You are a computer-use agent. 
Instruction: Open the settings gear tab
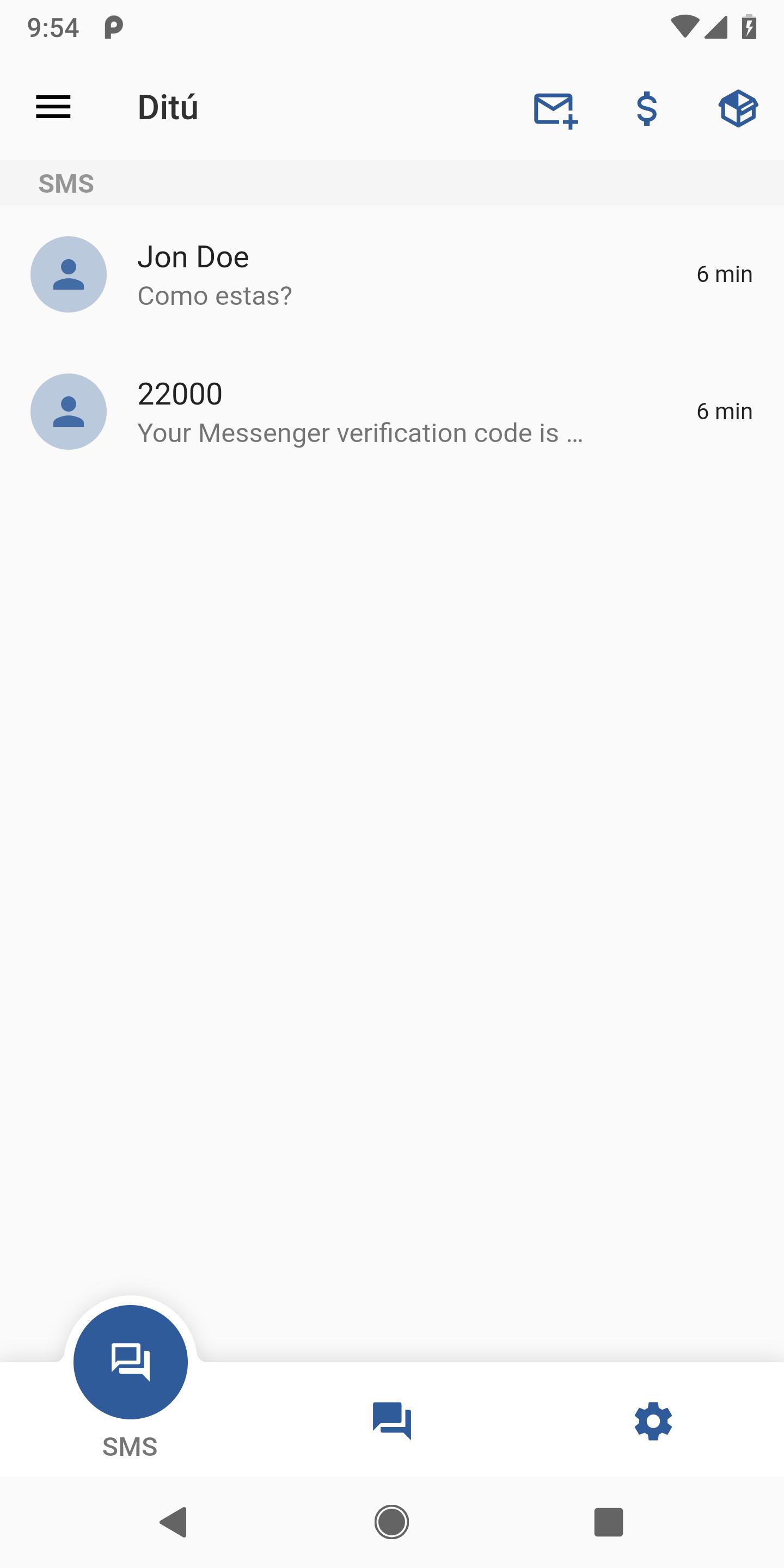click(653, 1420)
